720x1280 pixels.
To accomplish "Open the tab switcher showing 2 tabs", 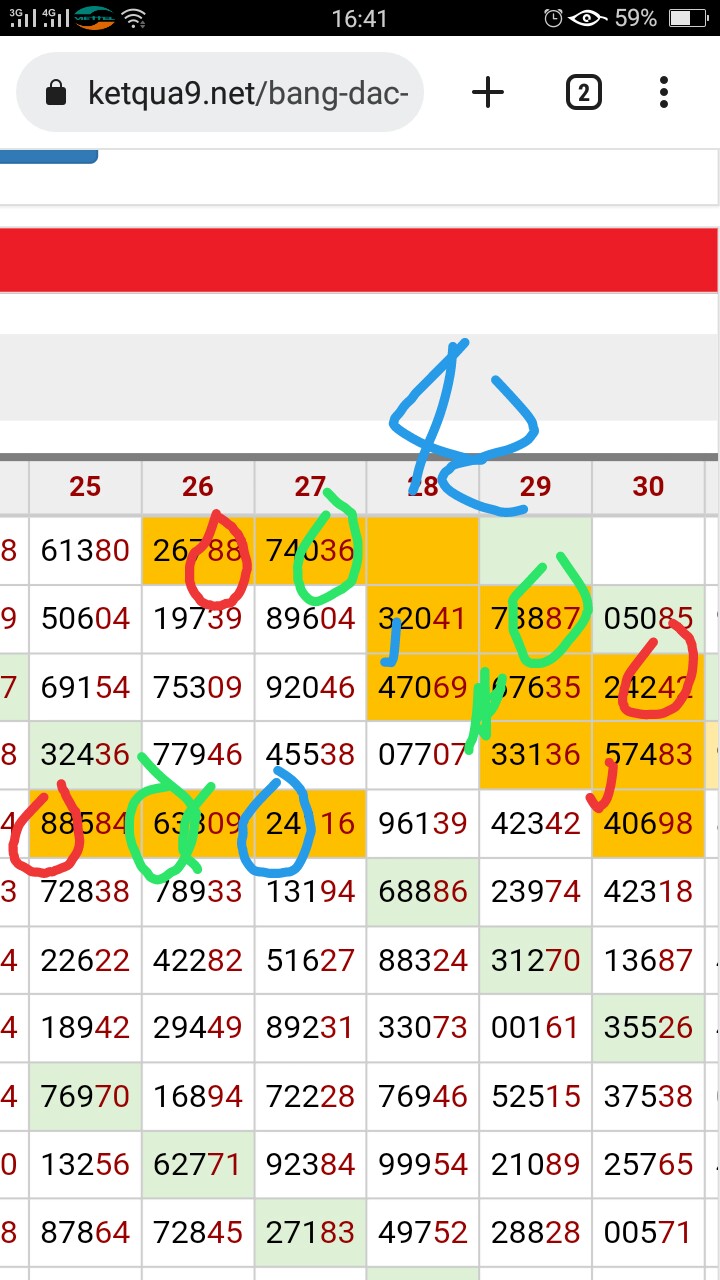I will click(x=583, y=93).
